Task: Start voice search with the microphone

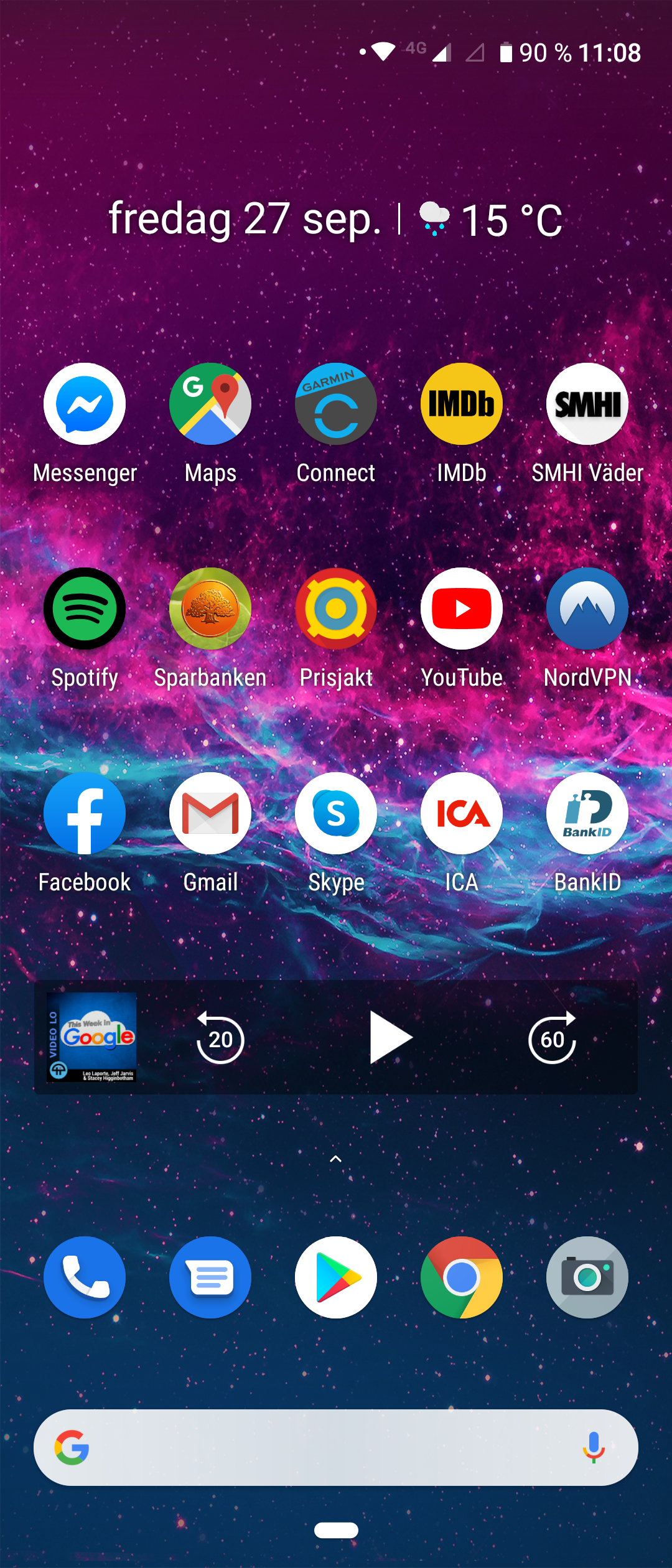Action: (x=594, y=1447)
